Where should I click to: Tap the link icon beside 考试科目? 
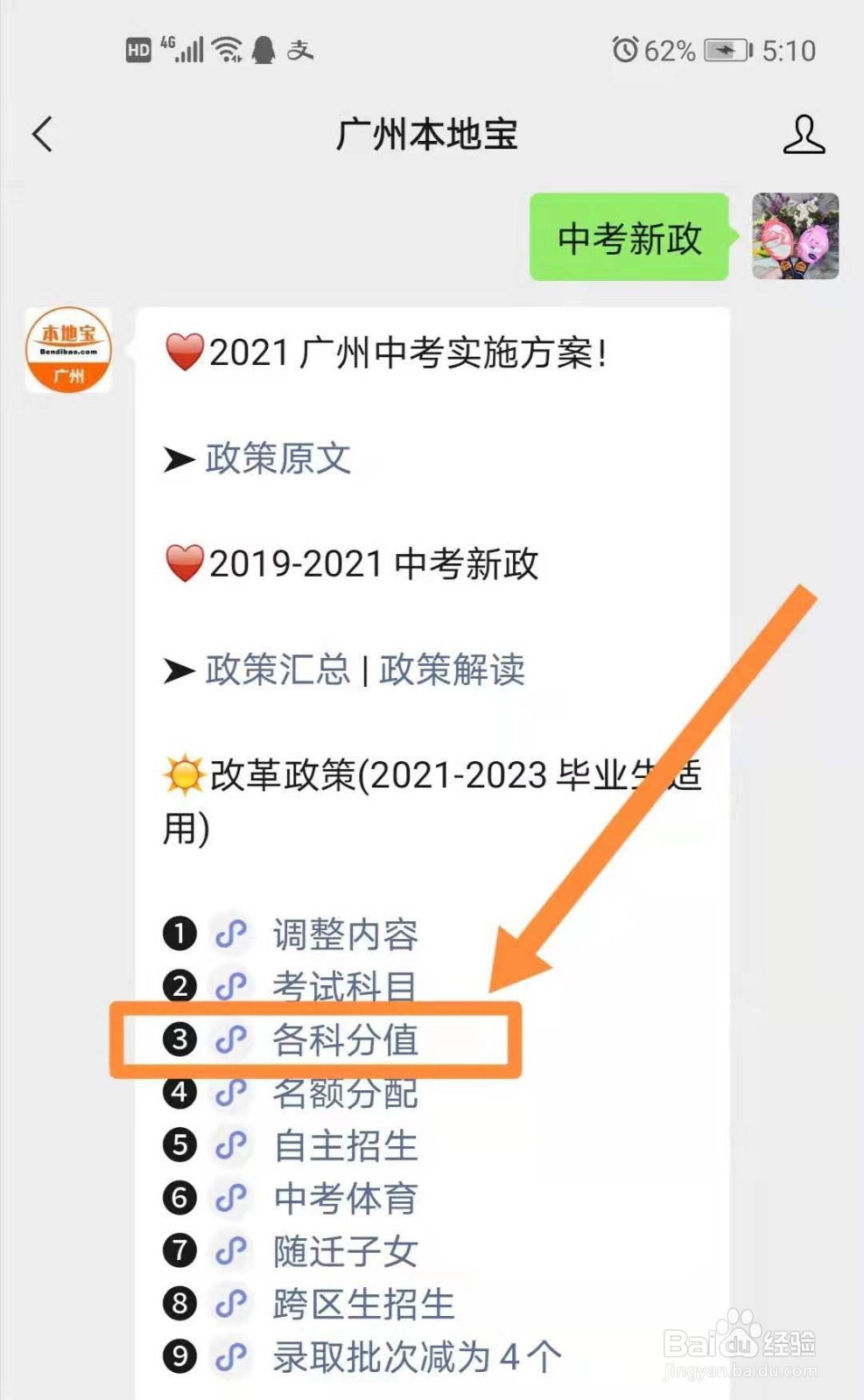click(230, 988)
